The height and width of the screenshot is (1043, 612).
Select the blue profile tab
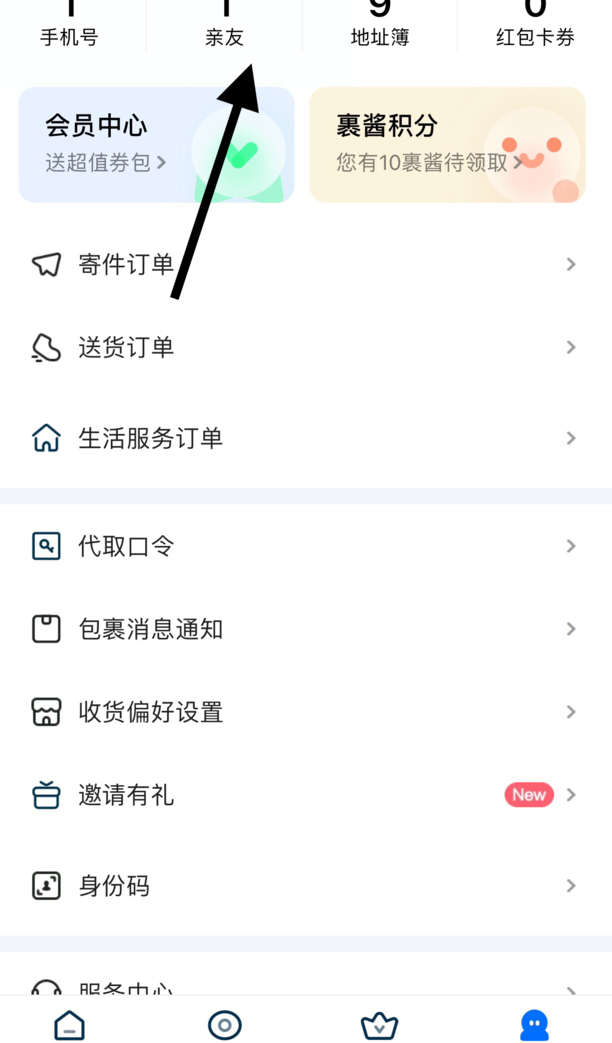click(x=534, y=1025)
